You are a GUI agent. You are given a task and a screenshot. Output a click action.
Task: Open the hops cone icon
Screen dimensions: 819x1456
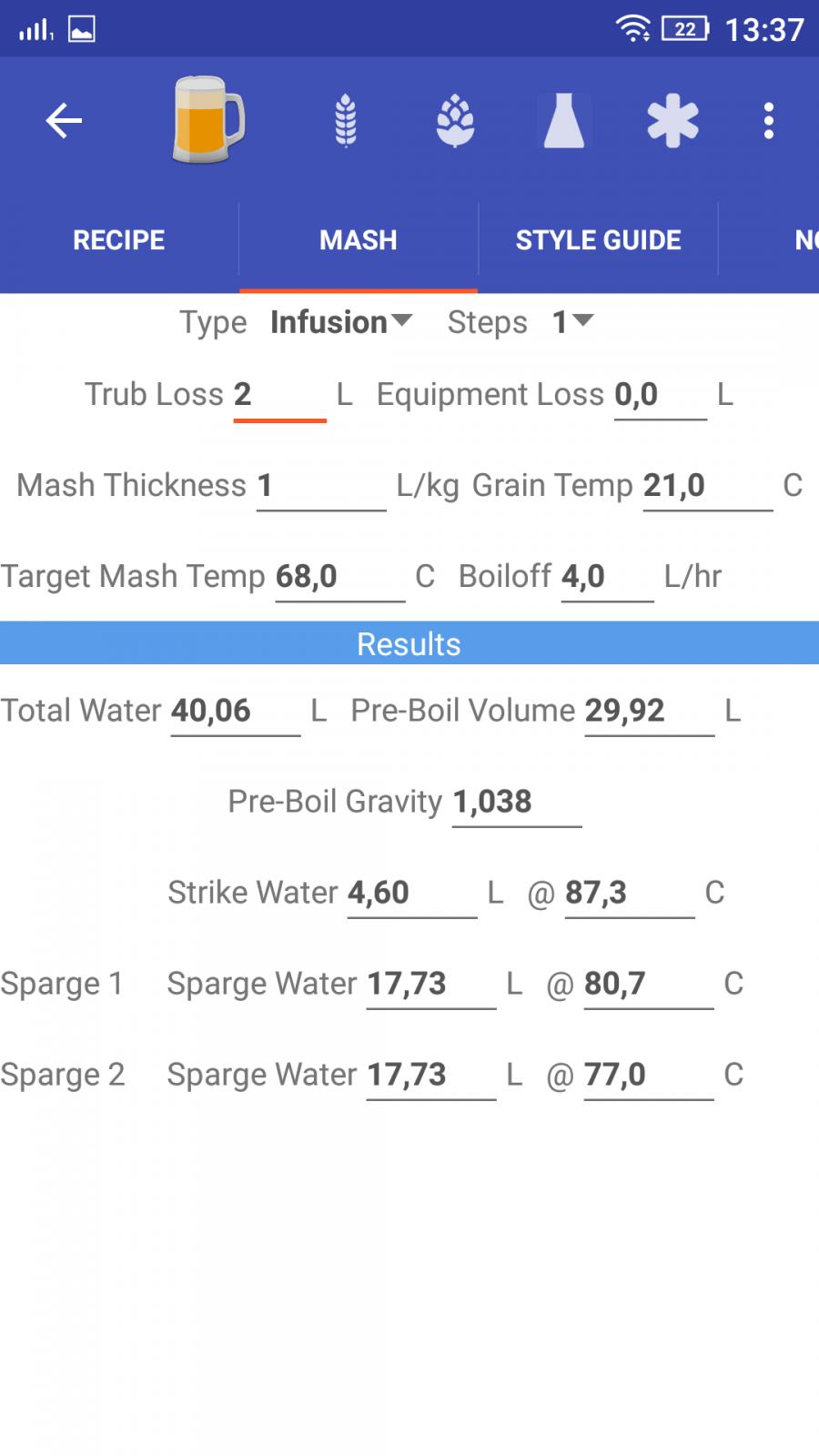(454, 121)
